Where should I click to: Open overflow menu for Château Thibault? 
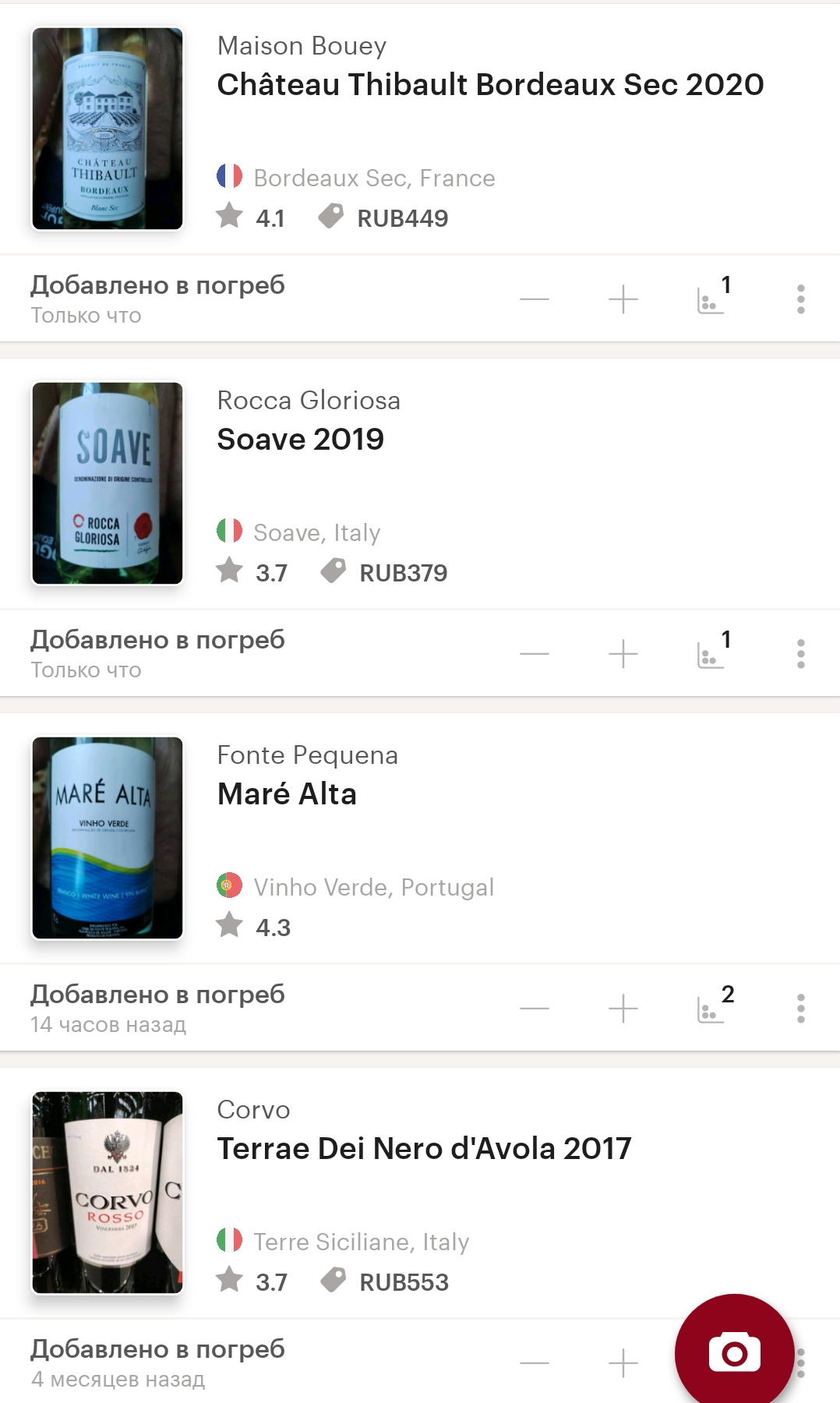800,299
